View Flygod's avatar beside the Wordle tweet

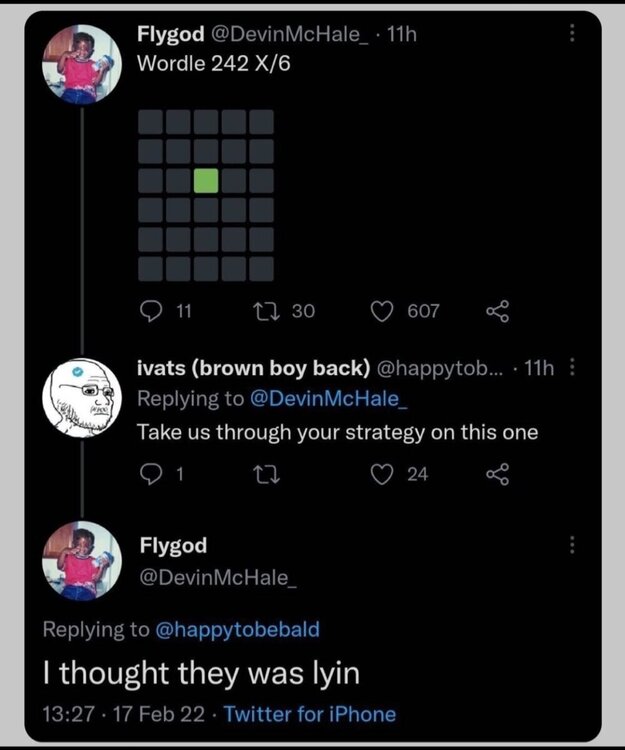[84, 63]
